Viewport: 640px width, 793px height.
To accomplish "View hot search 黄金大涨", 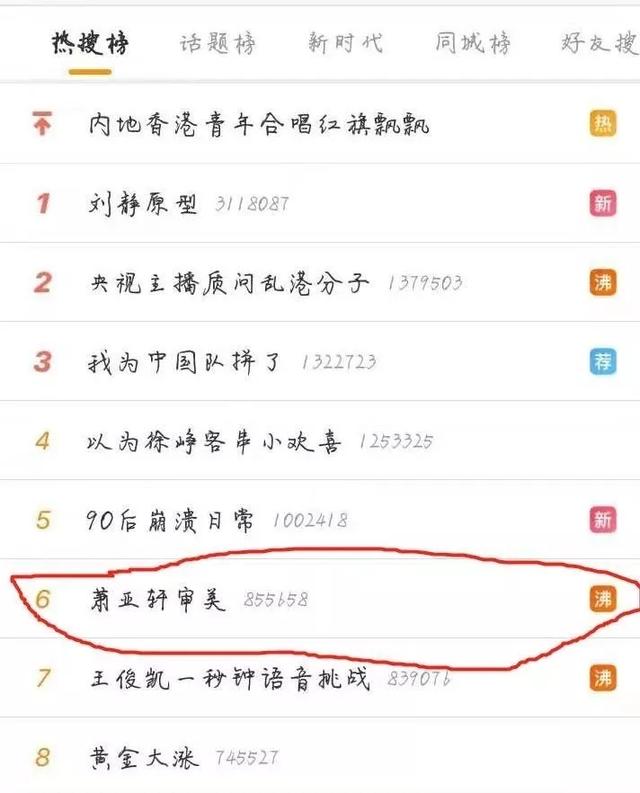I will (x=144, y=757).
